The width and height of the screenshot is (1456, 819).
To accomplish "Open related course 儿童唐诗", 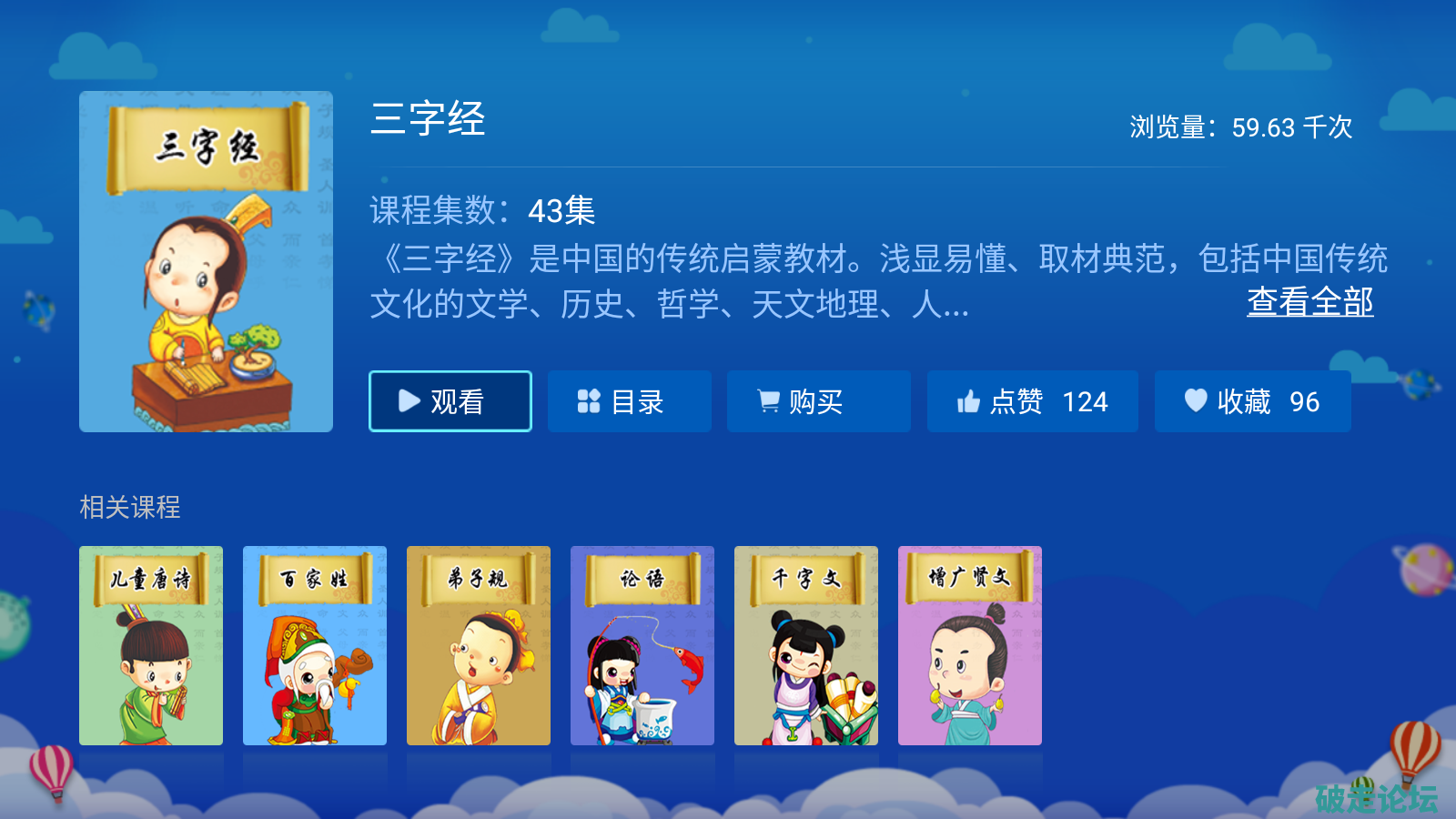I will [151, 645].
